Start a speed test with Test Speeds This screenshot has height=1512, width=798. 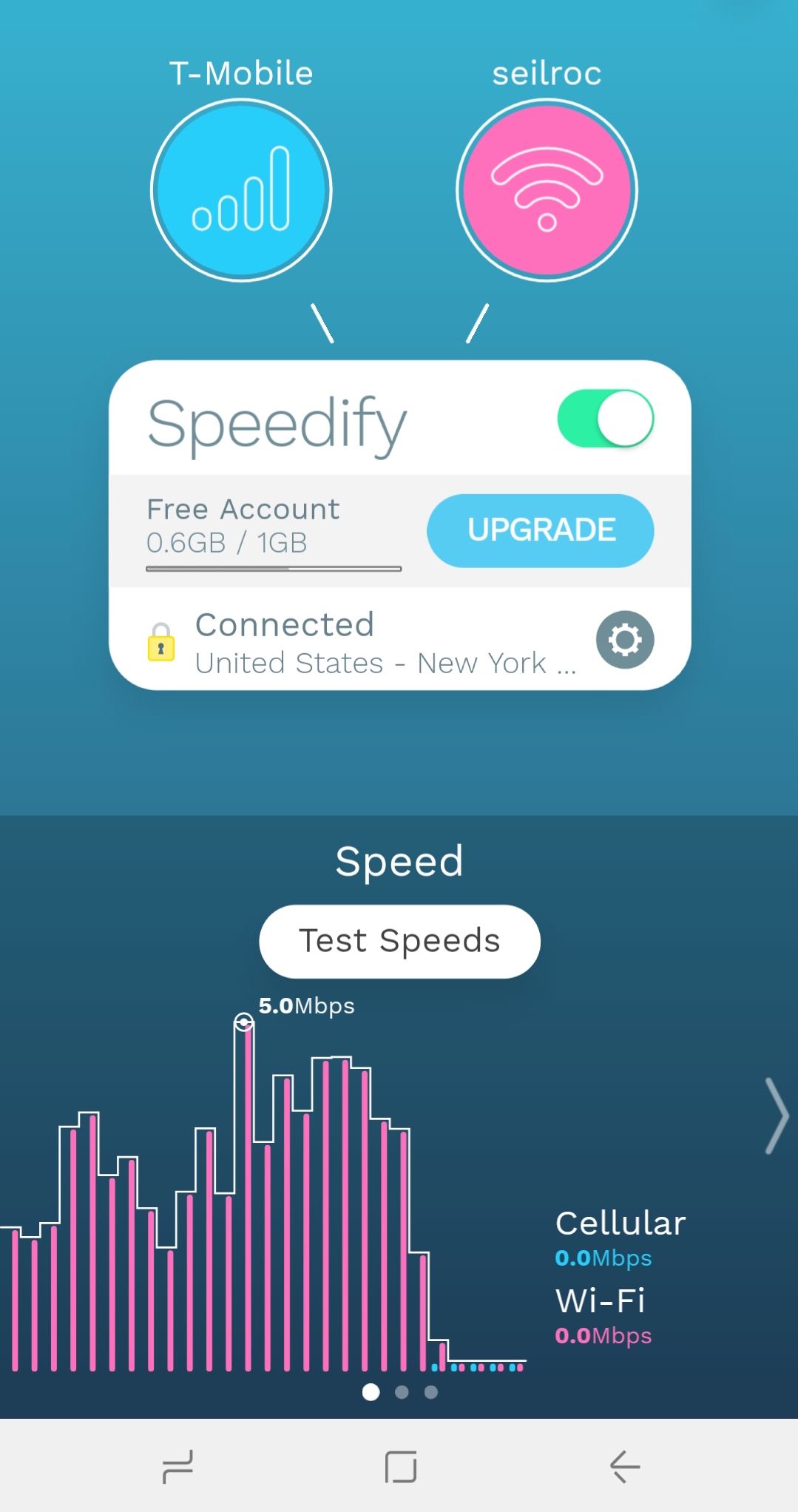pyautogui.click(x=399, y=940)
